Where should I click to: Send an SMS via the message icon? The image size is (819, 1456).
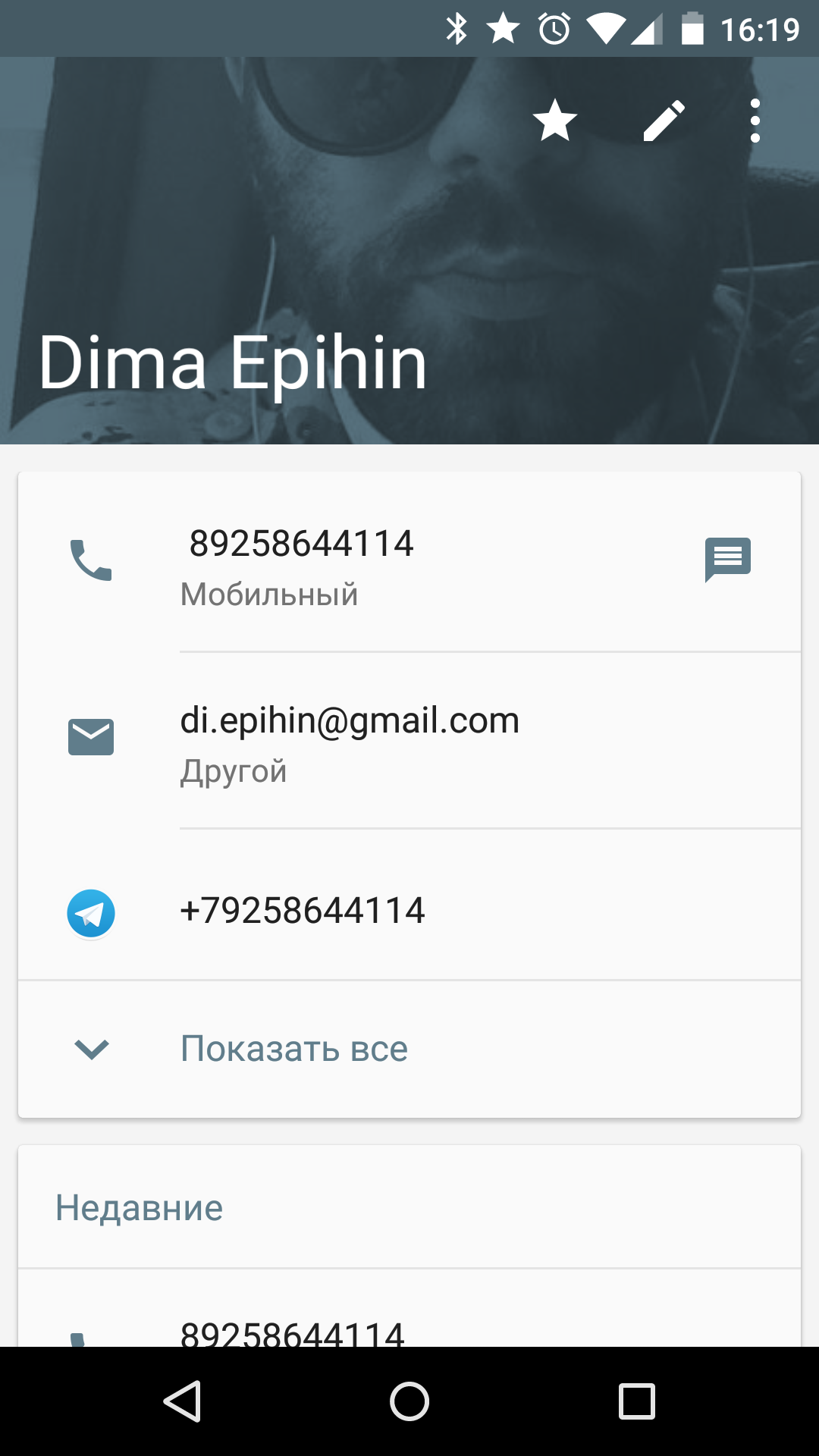pos(727,560)
